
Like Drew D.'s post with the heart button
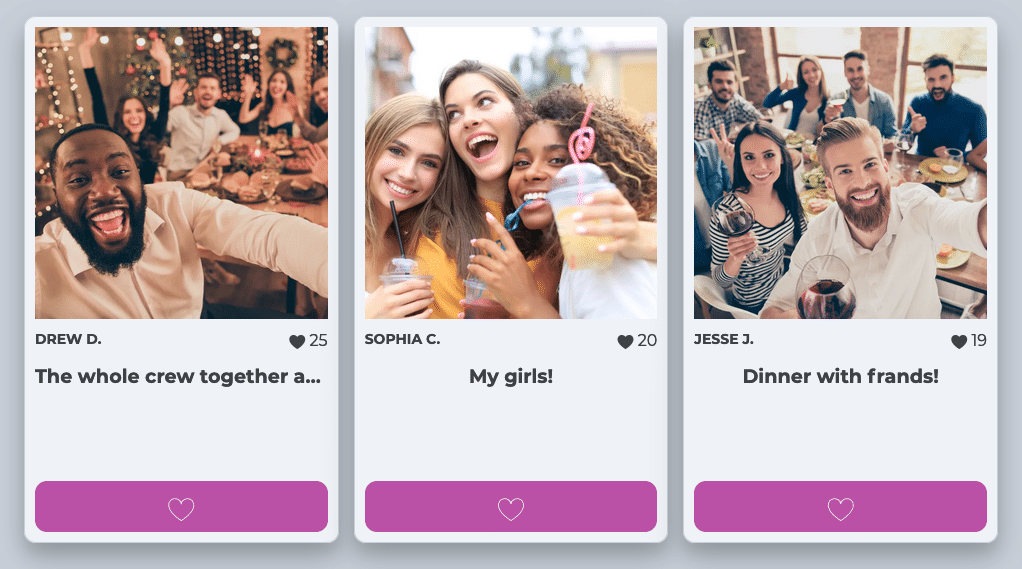tap(181, 507)
